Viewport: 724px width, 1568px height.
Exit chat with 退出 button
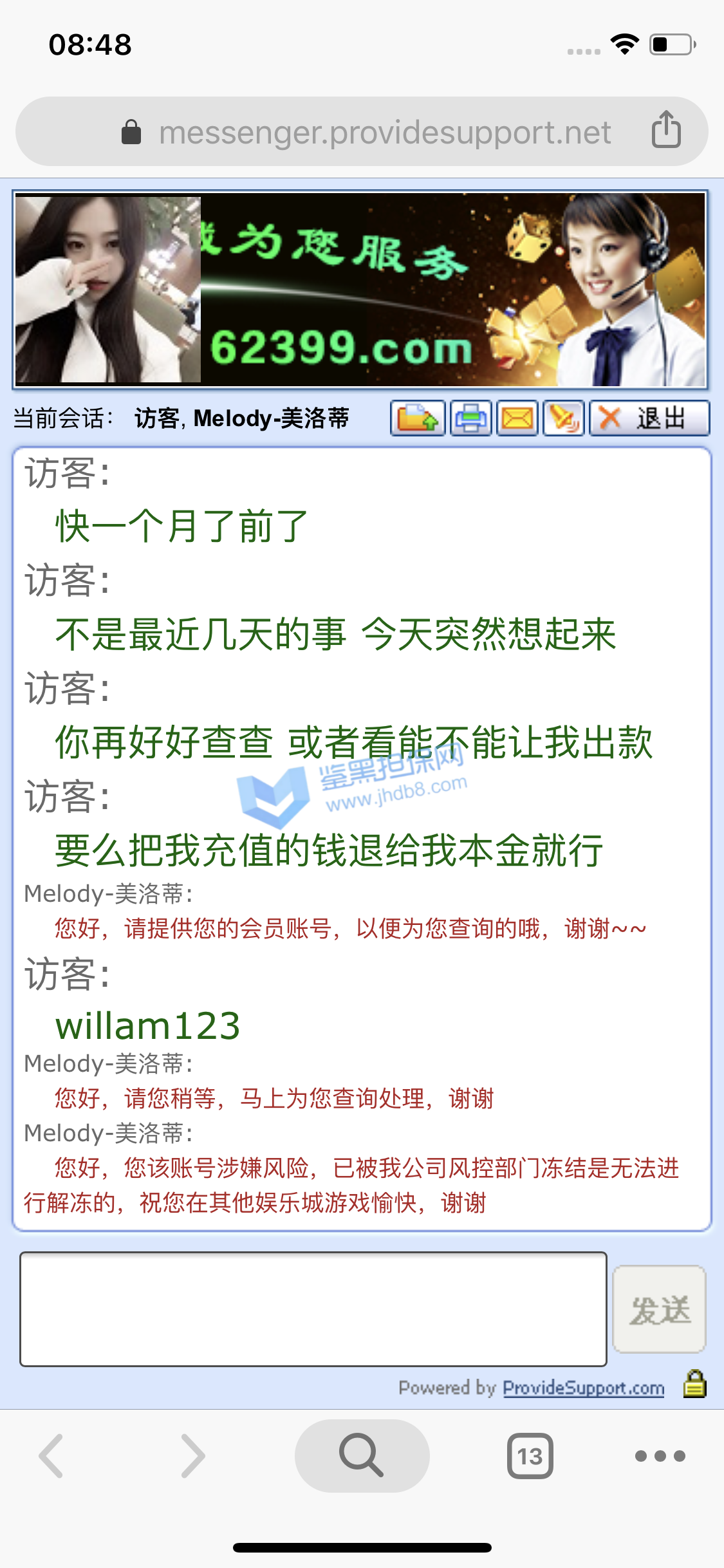649,418
